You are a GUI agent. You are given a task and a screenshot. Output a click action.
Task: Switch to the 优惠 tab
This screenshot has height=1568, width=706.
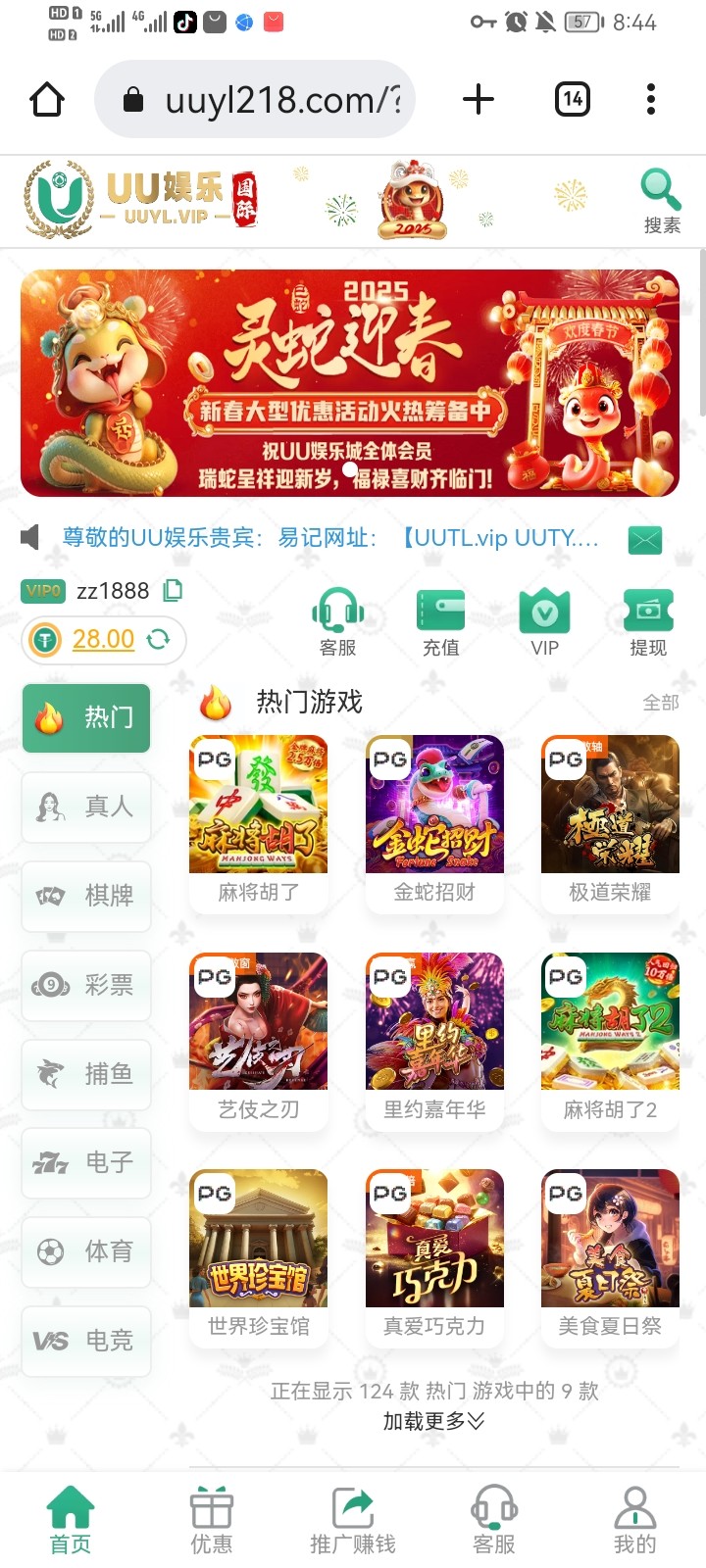pos(212,1521)
